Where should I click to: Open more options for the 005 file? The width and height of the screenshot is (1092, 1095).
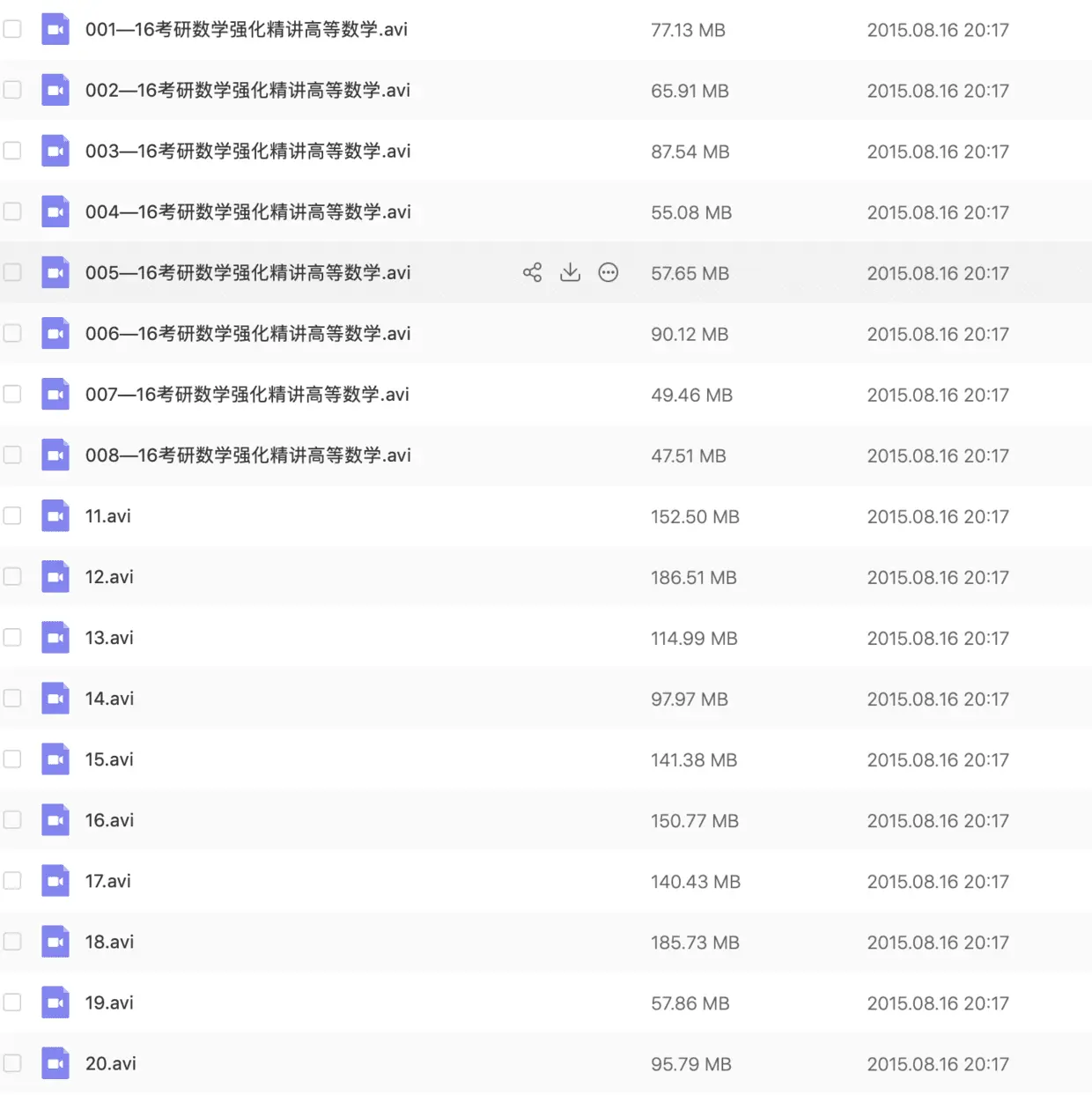coord(609,273)
